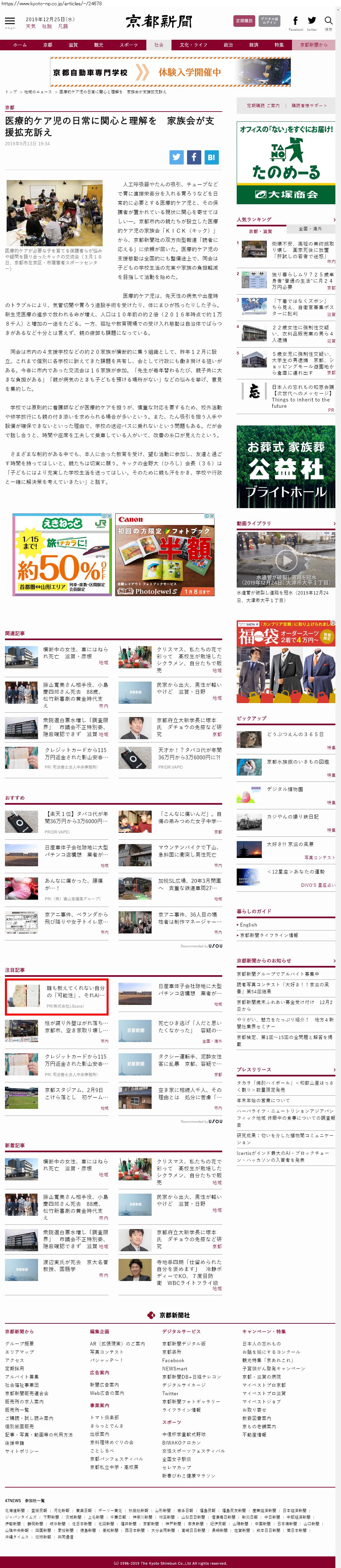The image size is (341, 1568).
Task: Share the article on Twitter
Action: click(176, 157)
